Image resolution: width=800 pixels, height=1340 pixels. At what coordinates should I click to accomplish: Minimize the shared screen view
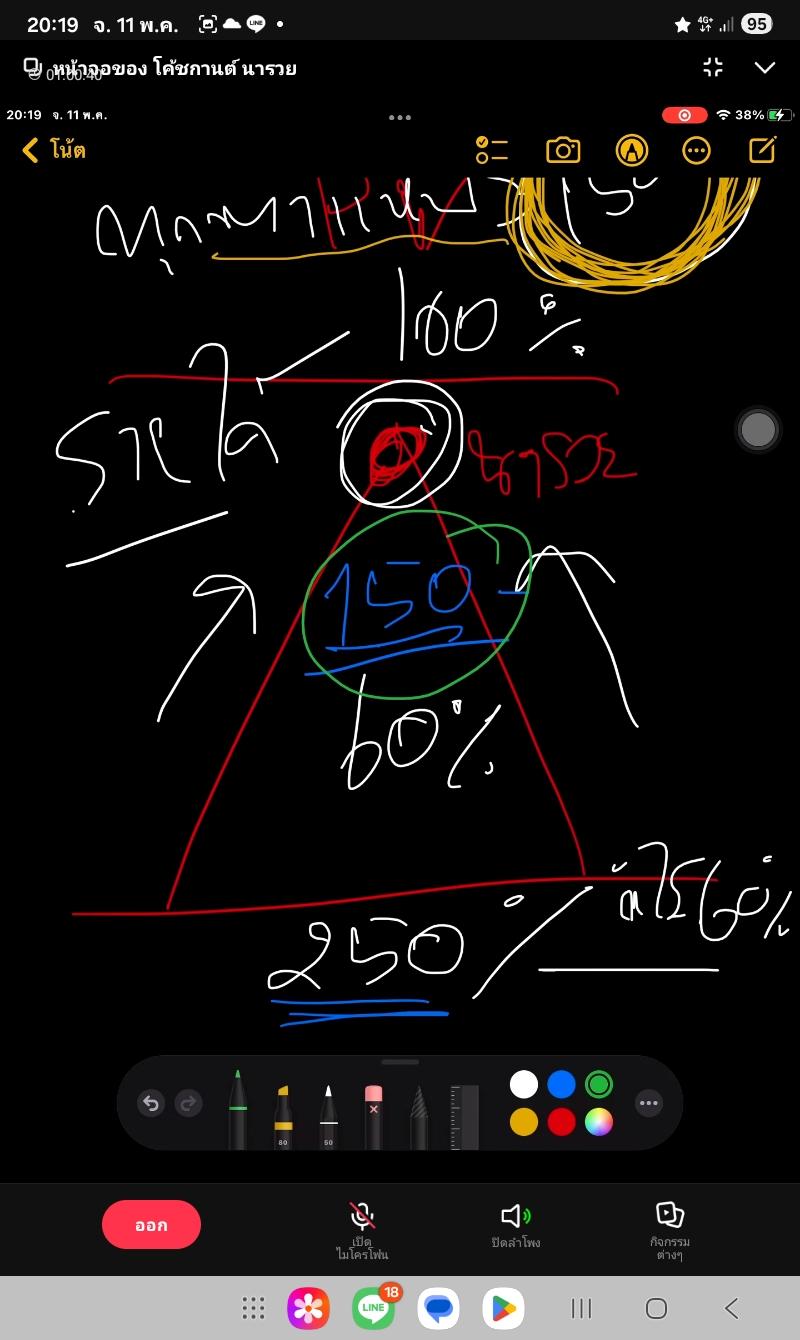[713, 67]
